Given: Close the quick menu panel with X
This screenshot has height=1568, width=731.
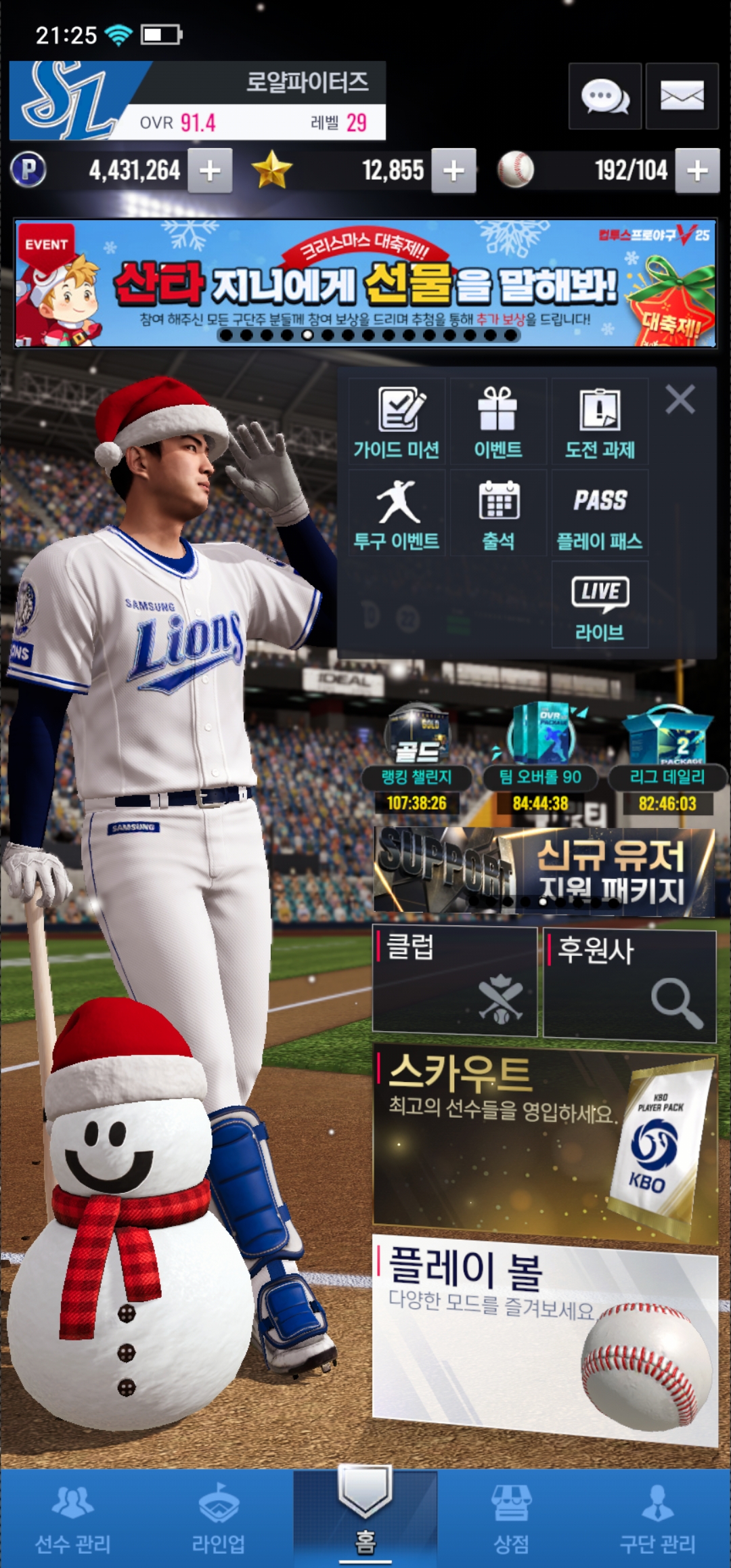Looking at the screenshot, I should 680,399.
